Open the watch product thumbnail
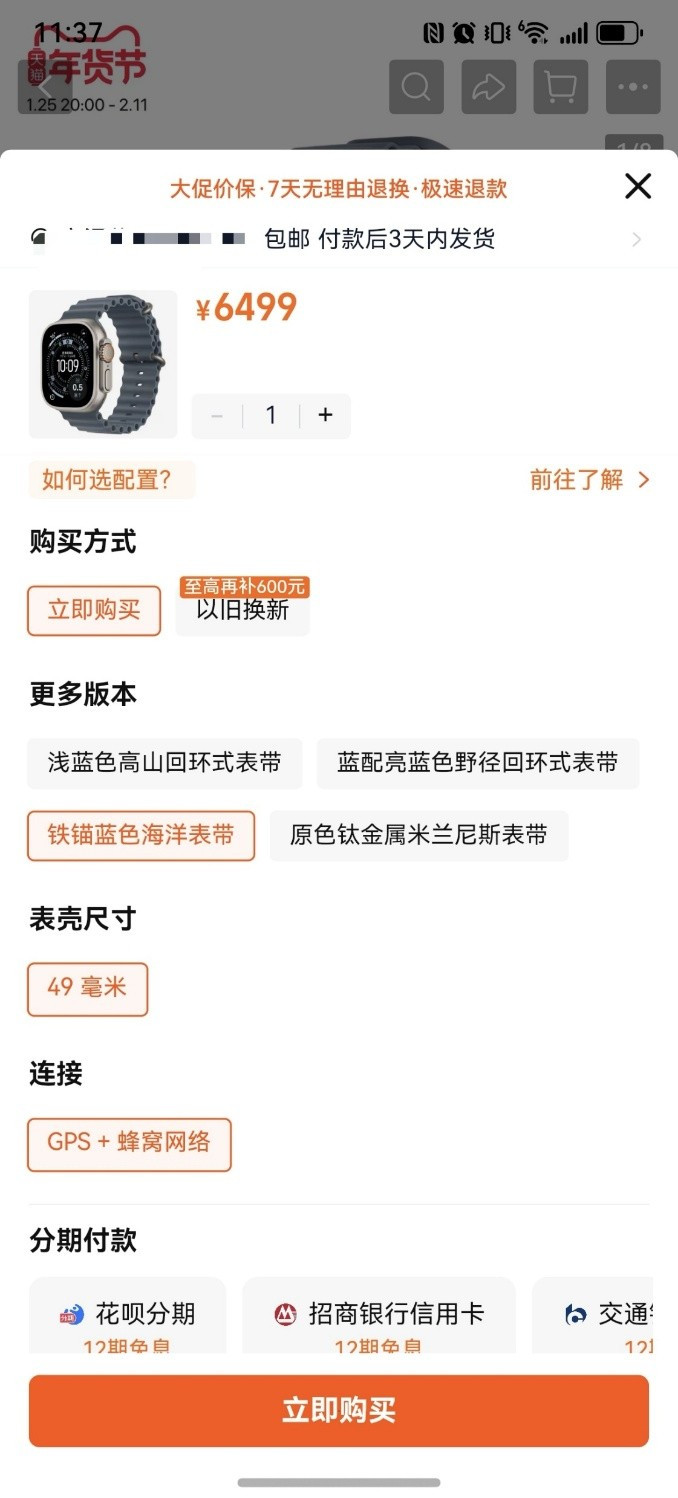 coord(102,364)
